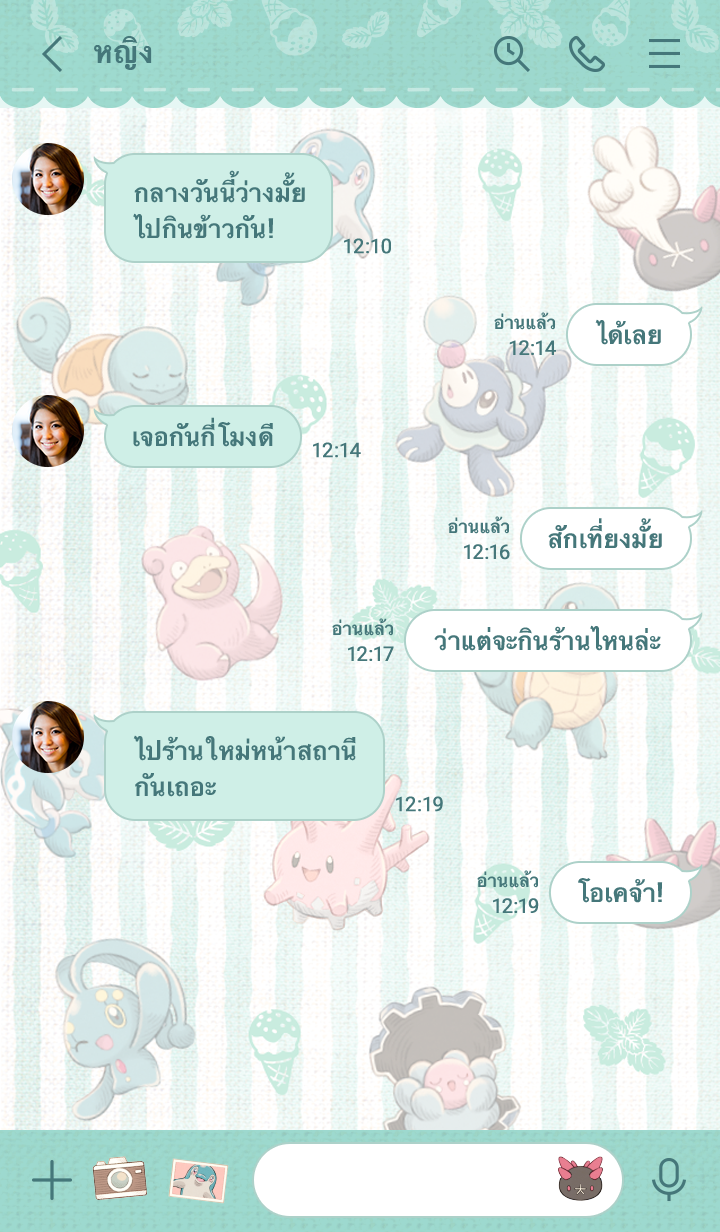This screenshot has width=720, height=1232.
Task: Launch the camera from the chat bar
Action: coord(120,1180)
